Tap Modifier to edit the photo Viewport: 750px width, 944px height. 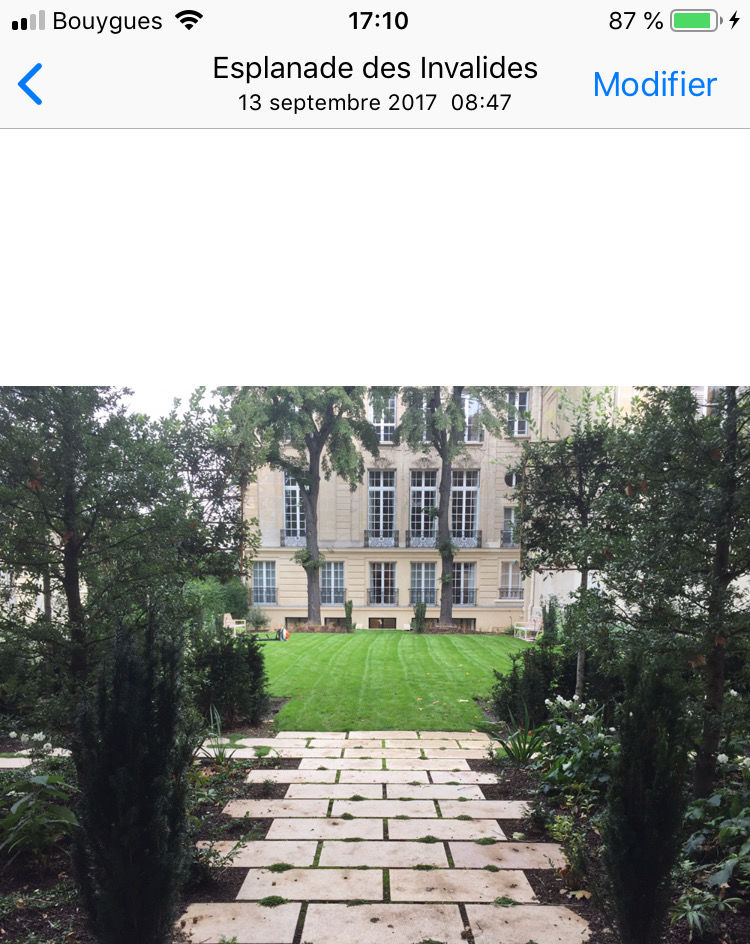654,84
